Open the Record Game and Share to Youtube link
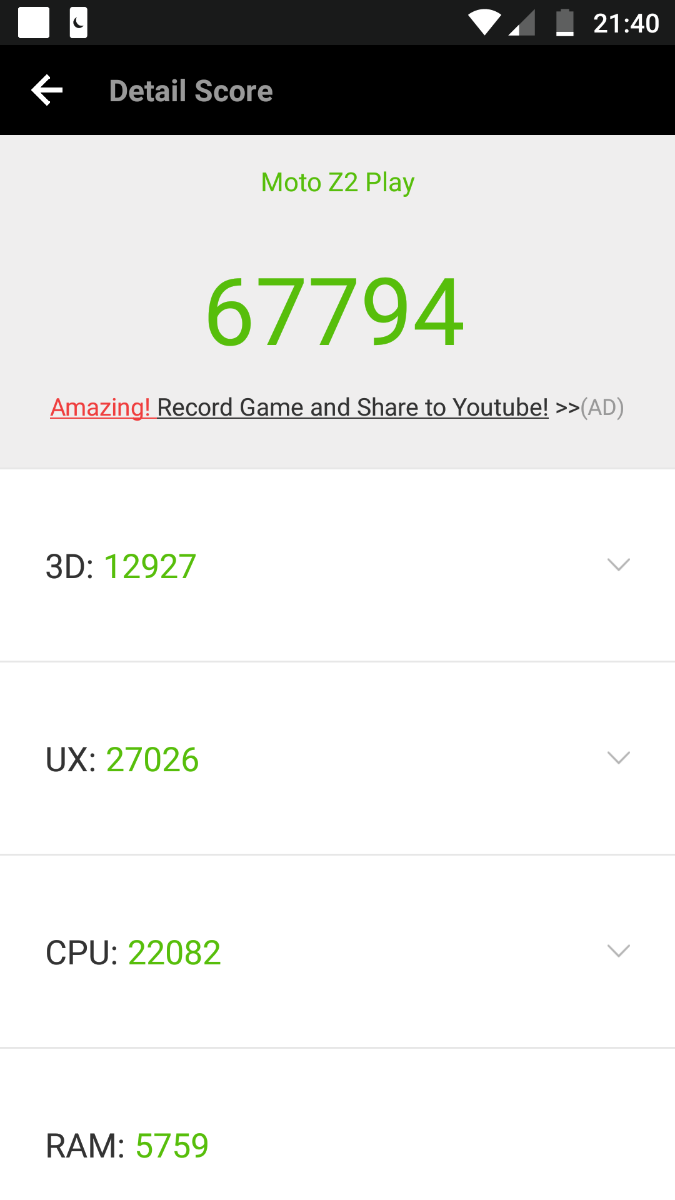 coord(352,408)
